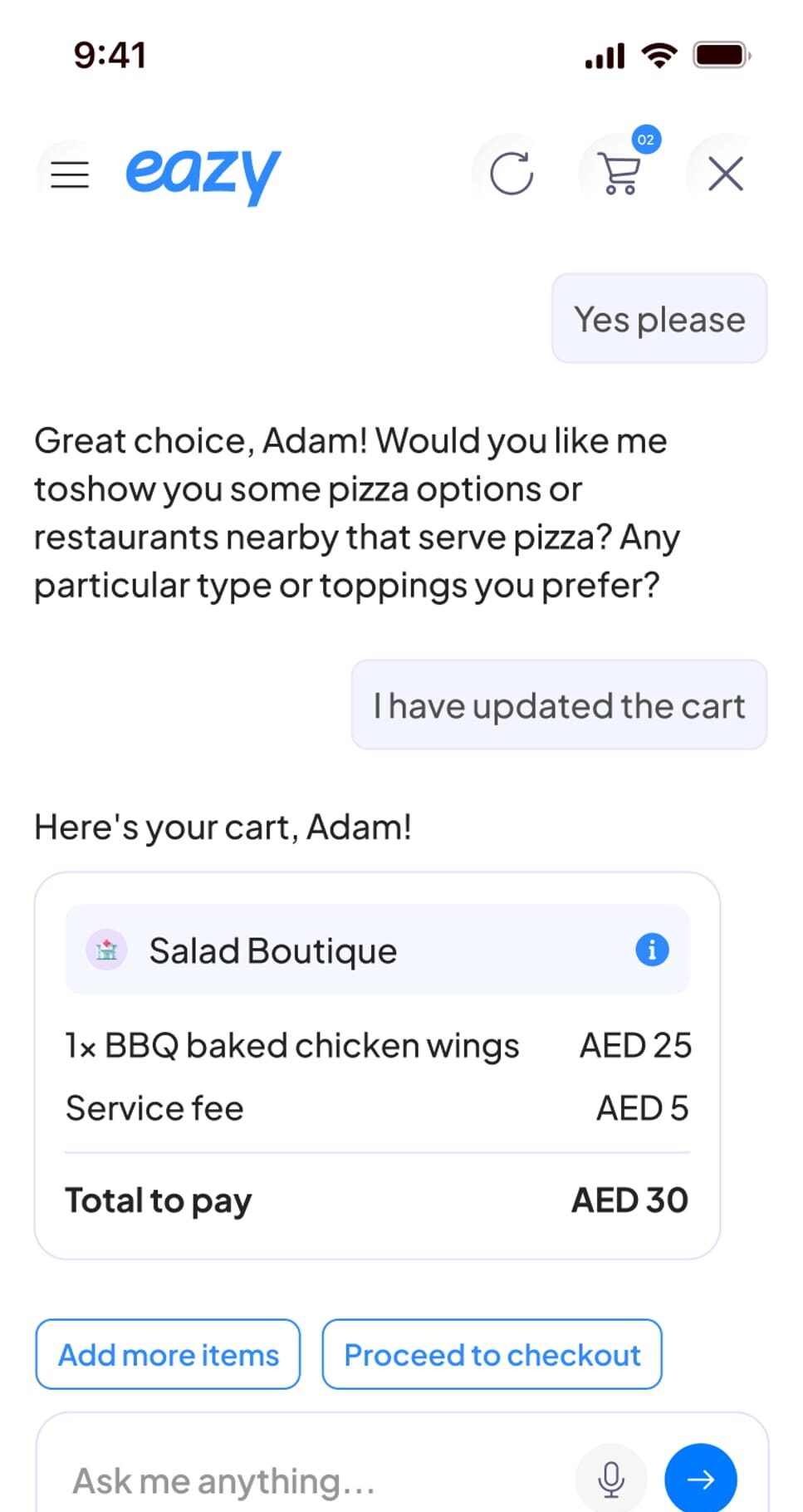Tap Add more items
This screenshot has width=803, height=1512.
pyautogui.click(x=168, y=1355)
